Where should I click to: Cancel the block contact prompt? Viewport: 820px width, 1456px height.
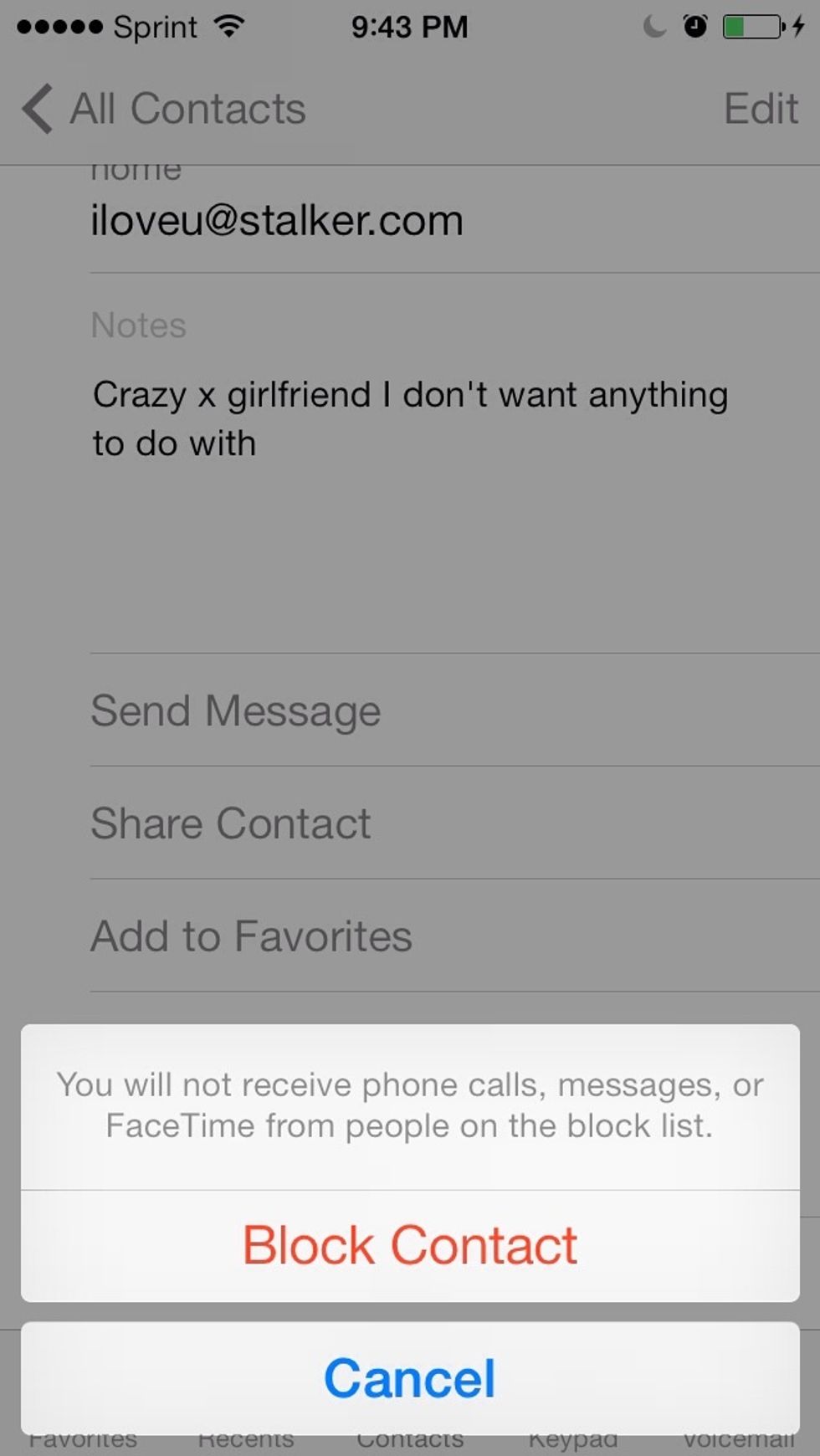click(410, 1378)
